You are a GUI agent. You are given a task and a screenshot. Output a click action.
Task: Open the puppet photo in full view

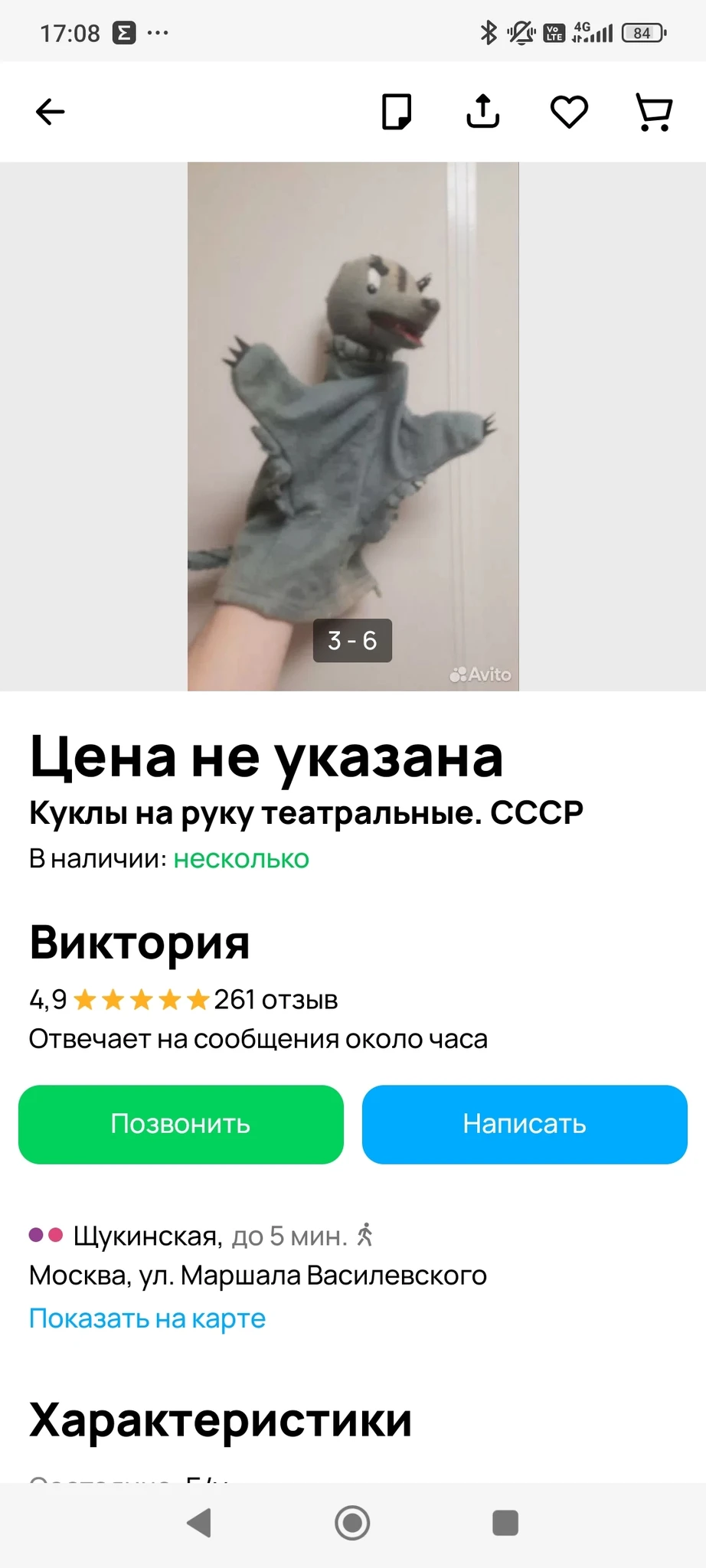[353, 426]
